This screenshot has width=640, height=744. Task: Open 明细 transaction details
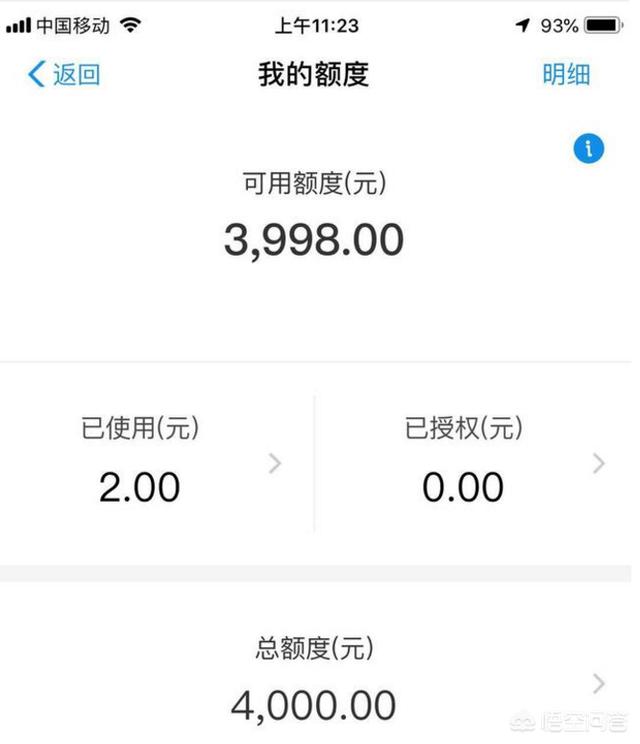(566, 75)
